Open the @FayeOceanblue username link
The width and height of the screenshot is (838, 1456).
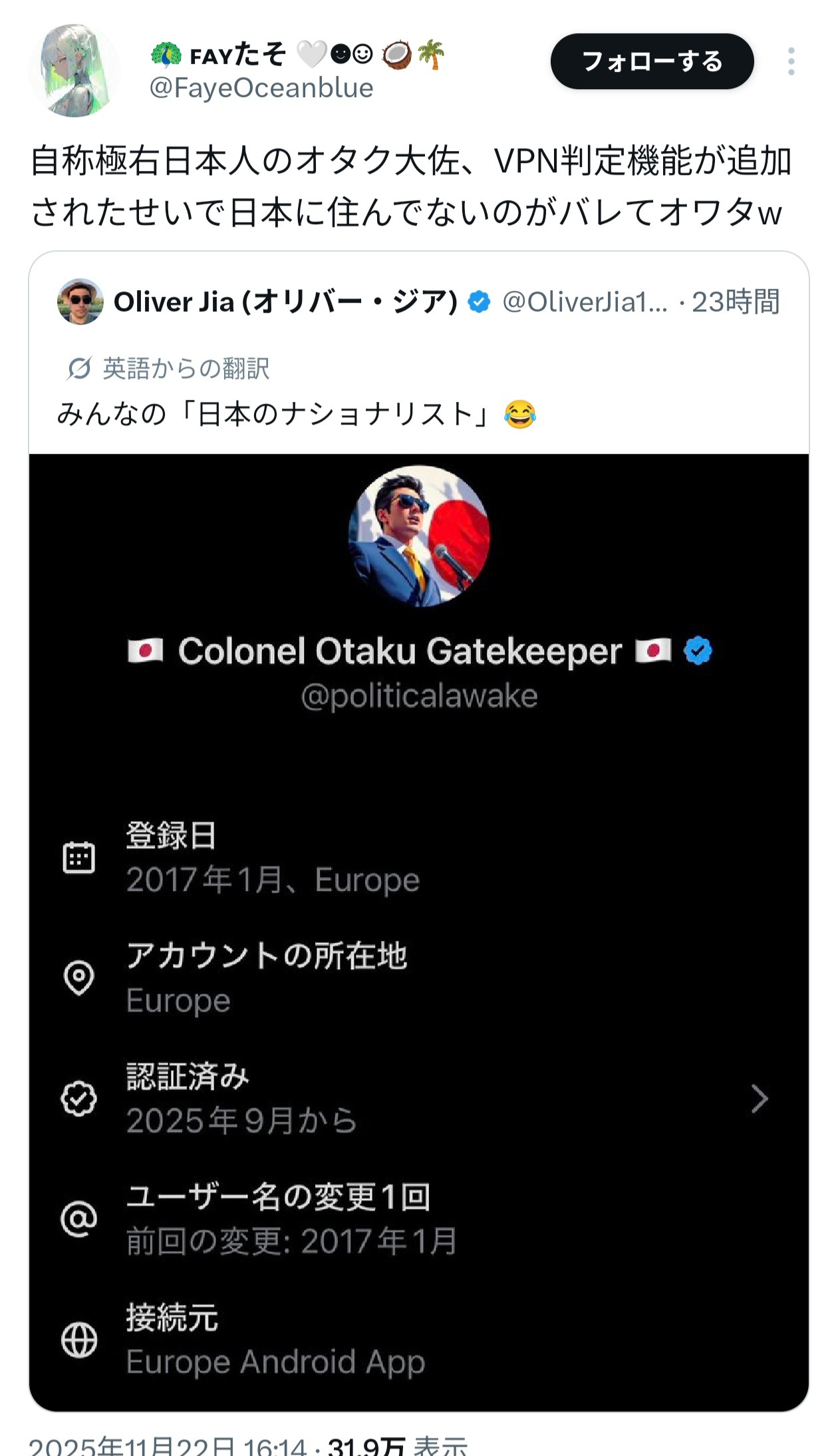261,88
